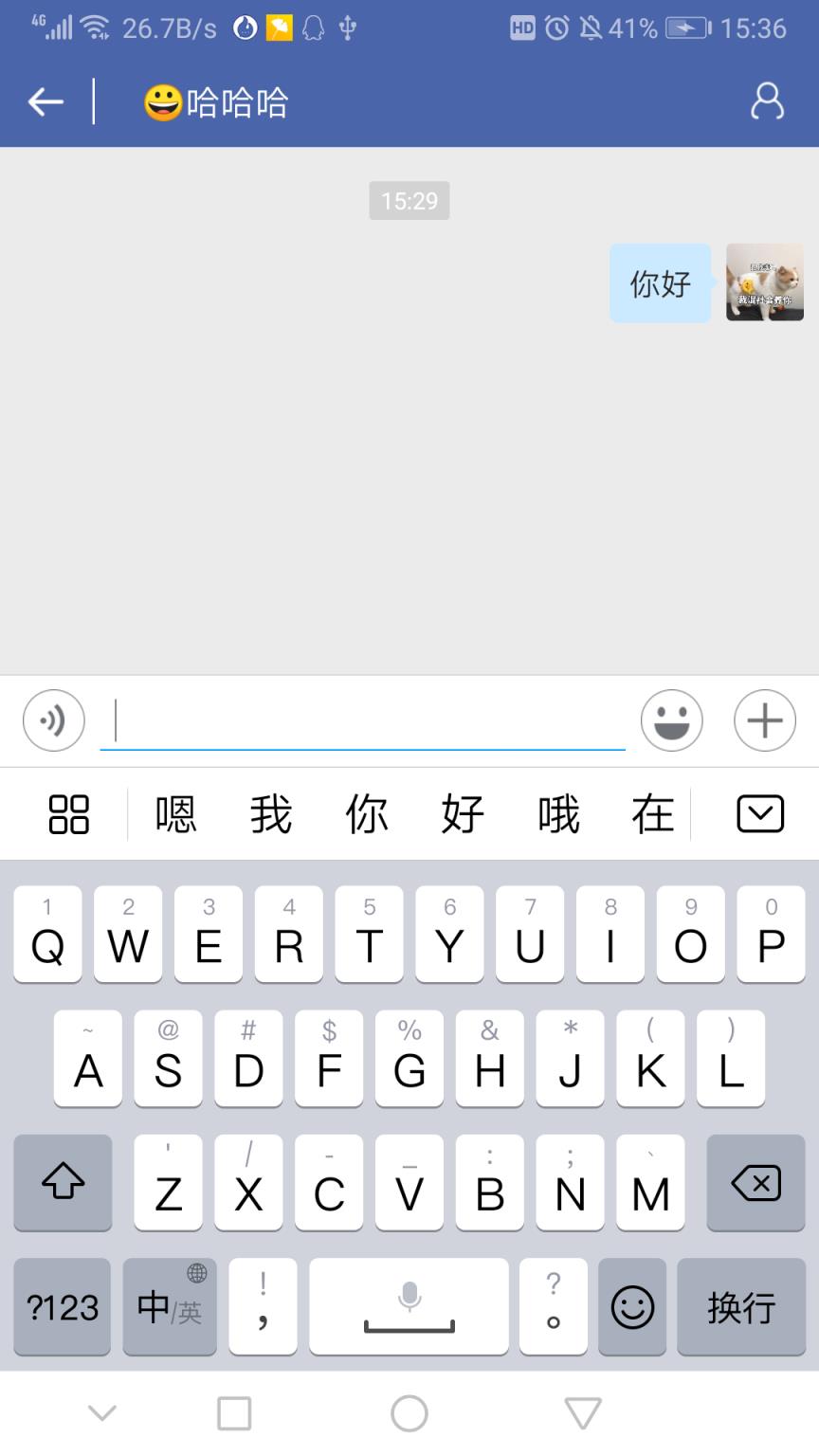This screenshot has width=819, height=1456.
Task: Tap the smiley emoji key on the keyboard
Action: click(632, 1307)
